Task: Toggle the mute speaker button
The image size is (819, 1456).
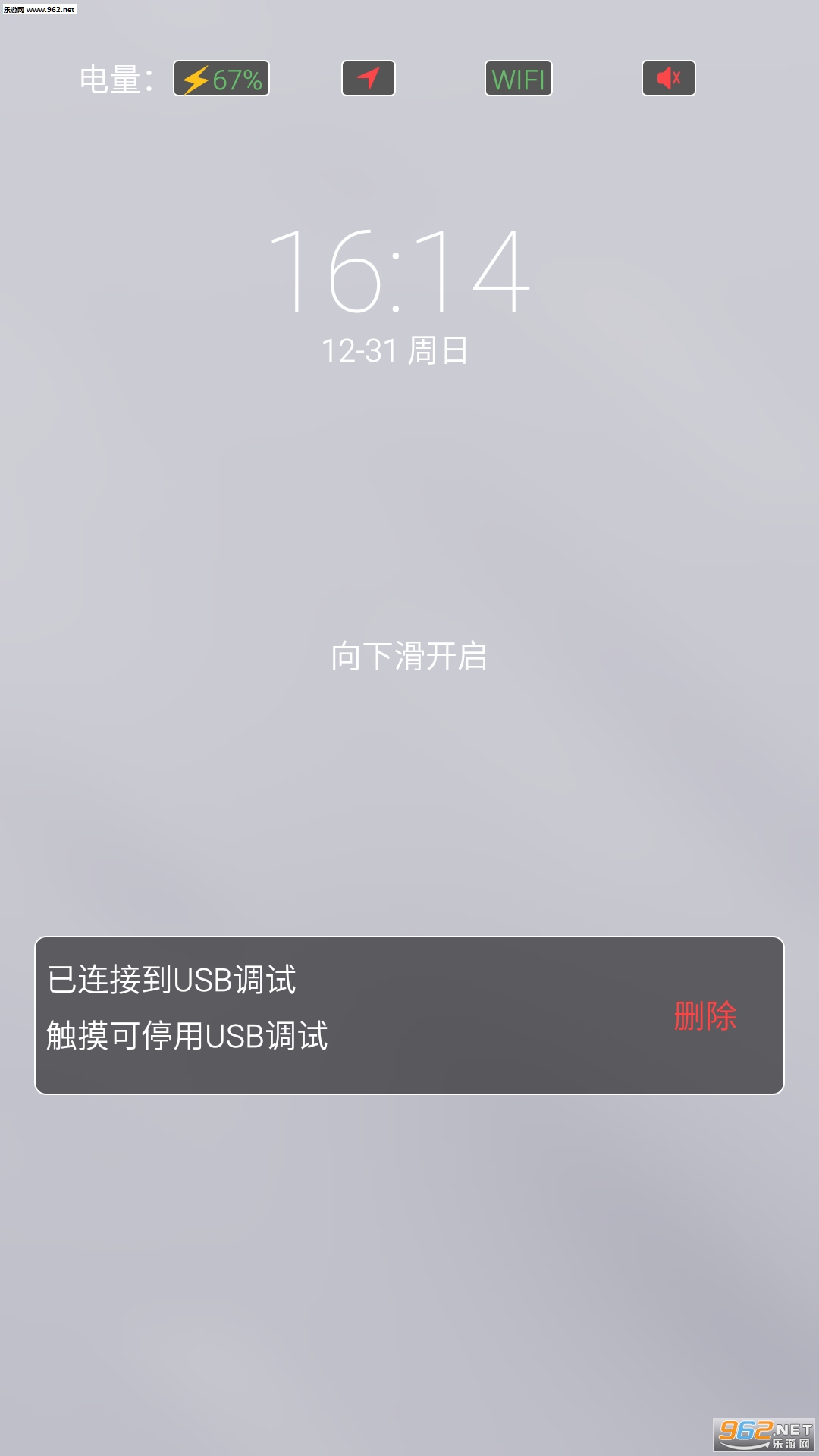Action: click(x=668, y=78)
